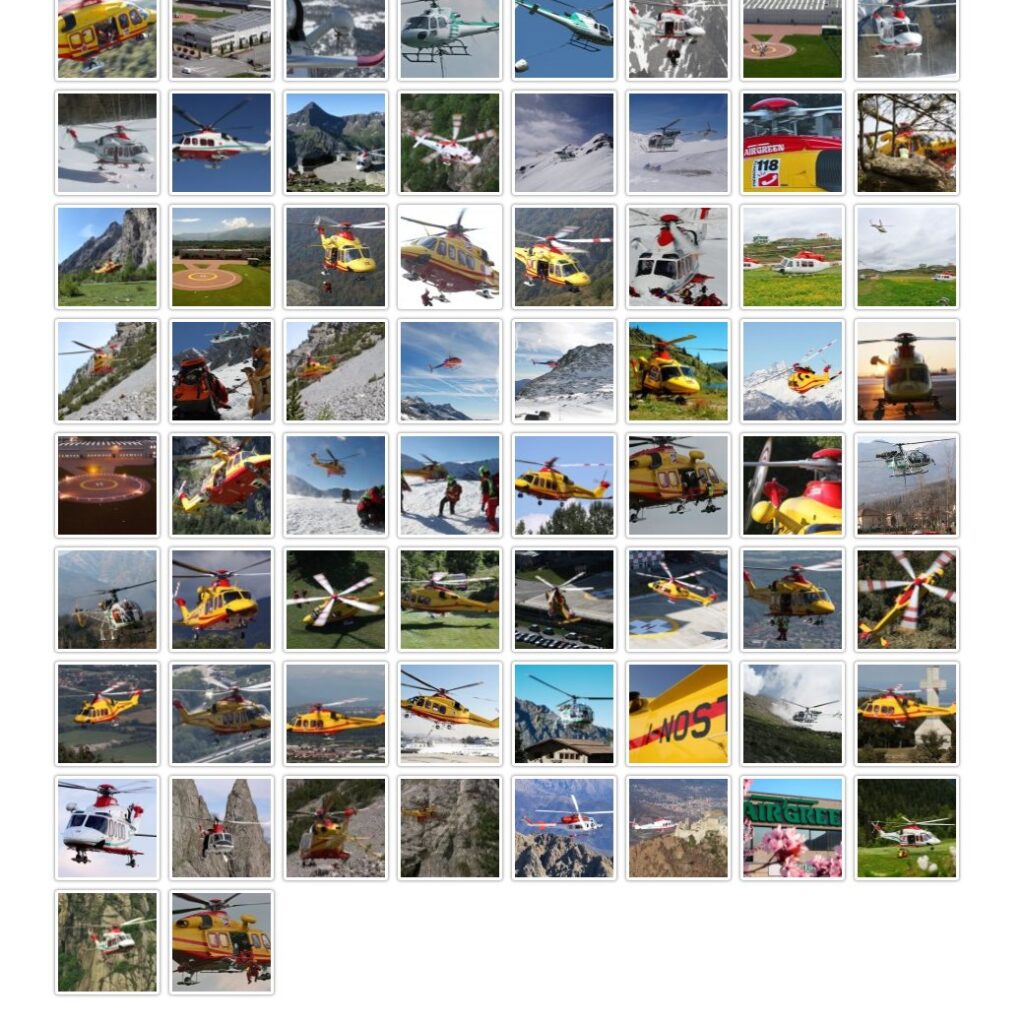Open the helicopter between two rock spires
The width and height of the screenshot is (1024, 1024).
(x=221, y=828)
